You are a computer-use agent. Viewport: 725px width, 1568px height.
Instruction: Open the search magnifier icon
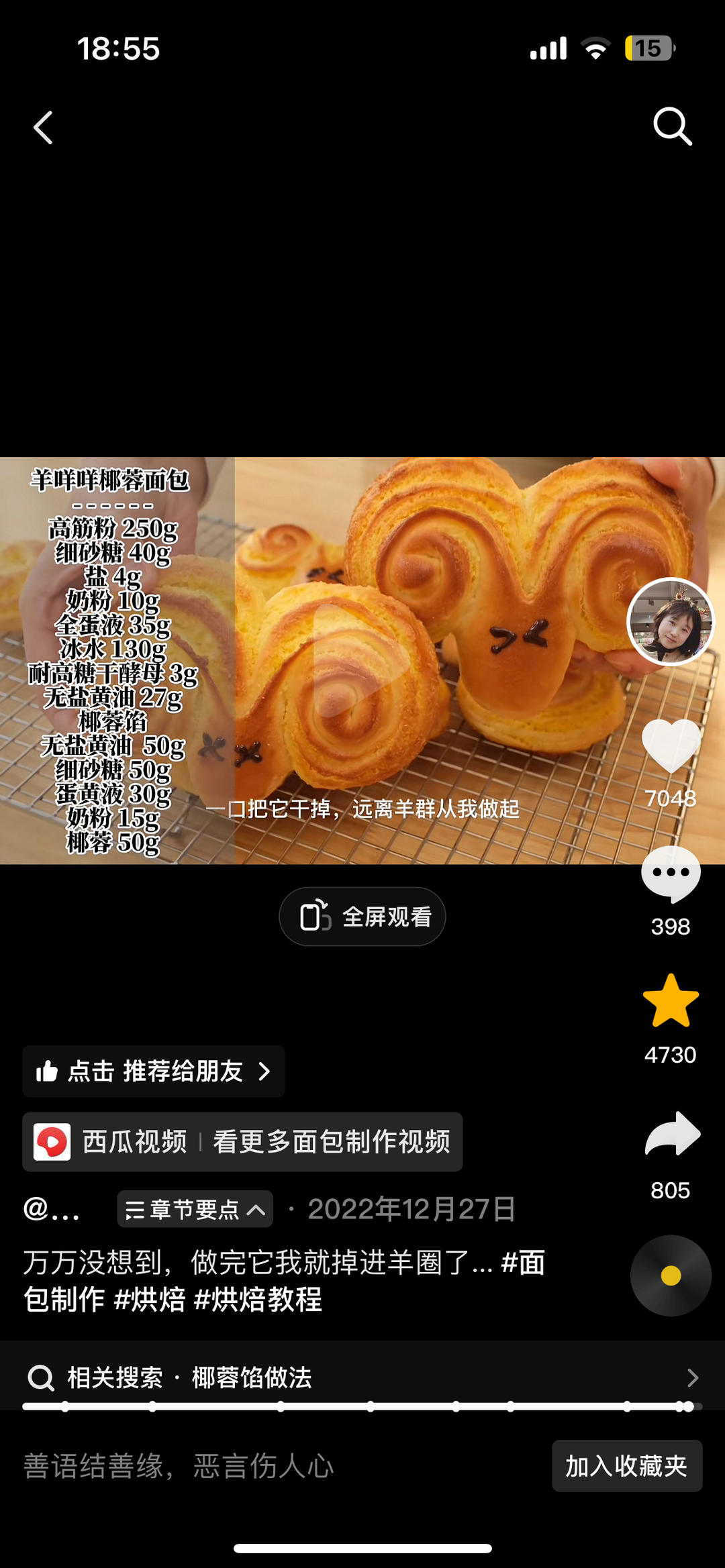[672, 126]
